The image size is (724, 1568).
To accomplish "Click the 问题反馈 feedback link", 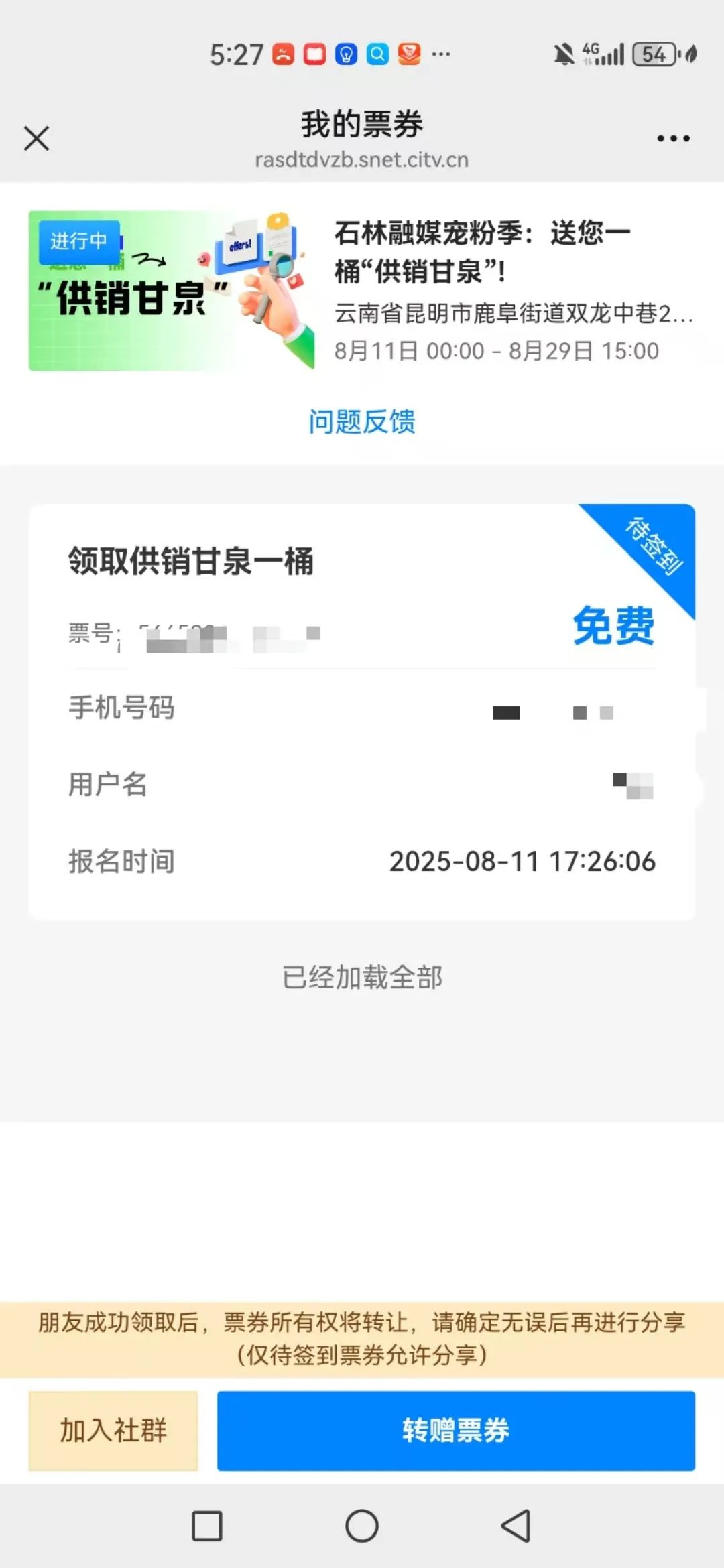I will 362,422.
